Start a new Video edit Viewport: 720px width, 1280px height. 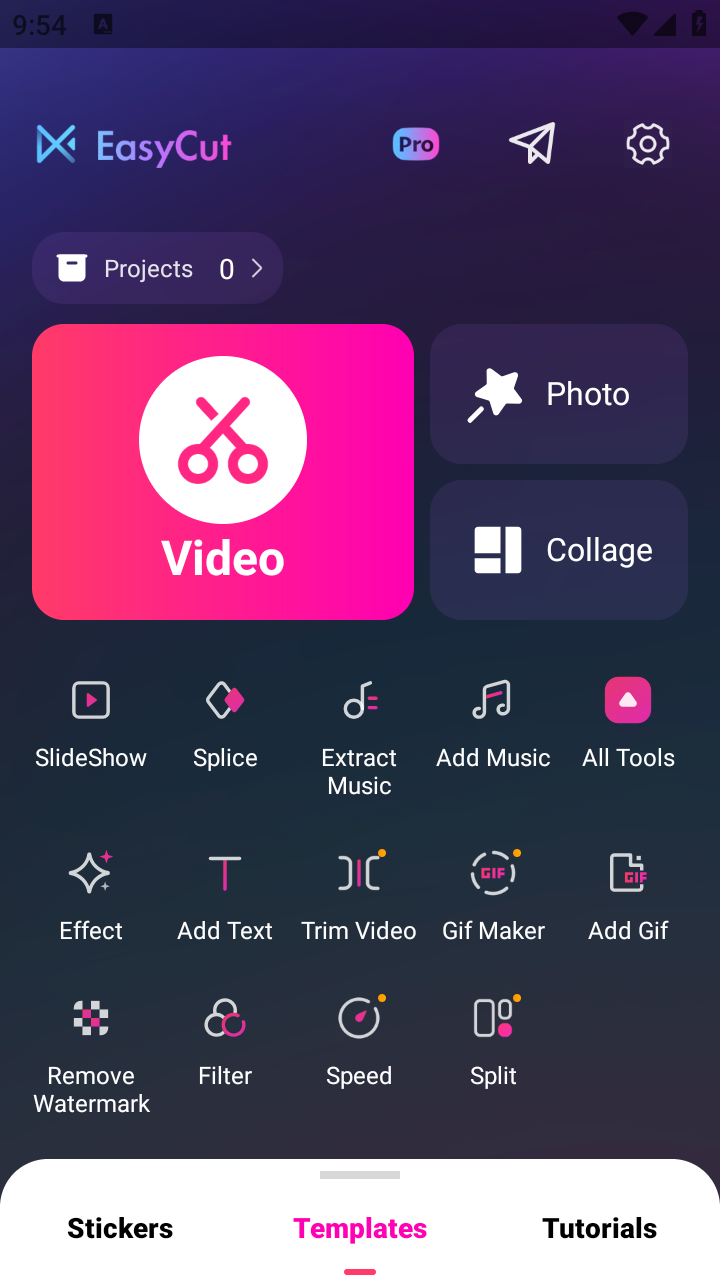point(222,470)
